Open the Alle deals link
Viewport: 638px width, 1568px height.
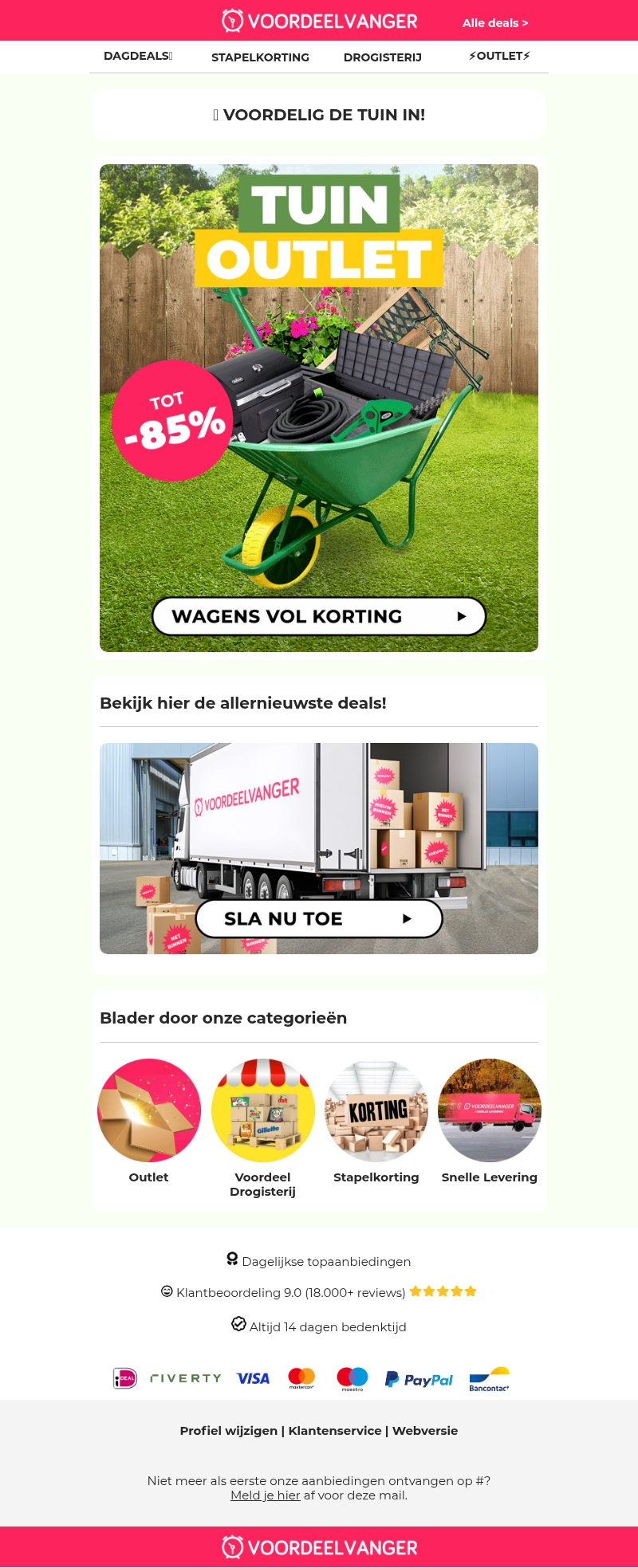[494, 23]
